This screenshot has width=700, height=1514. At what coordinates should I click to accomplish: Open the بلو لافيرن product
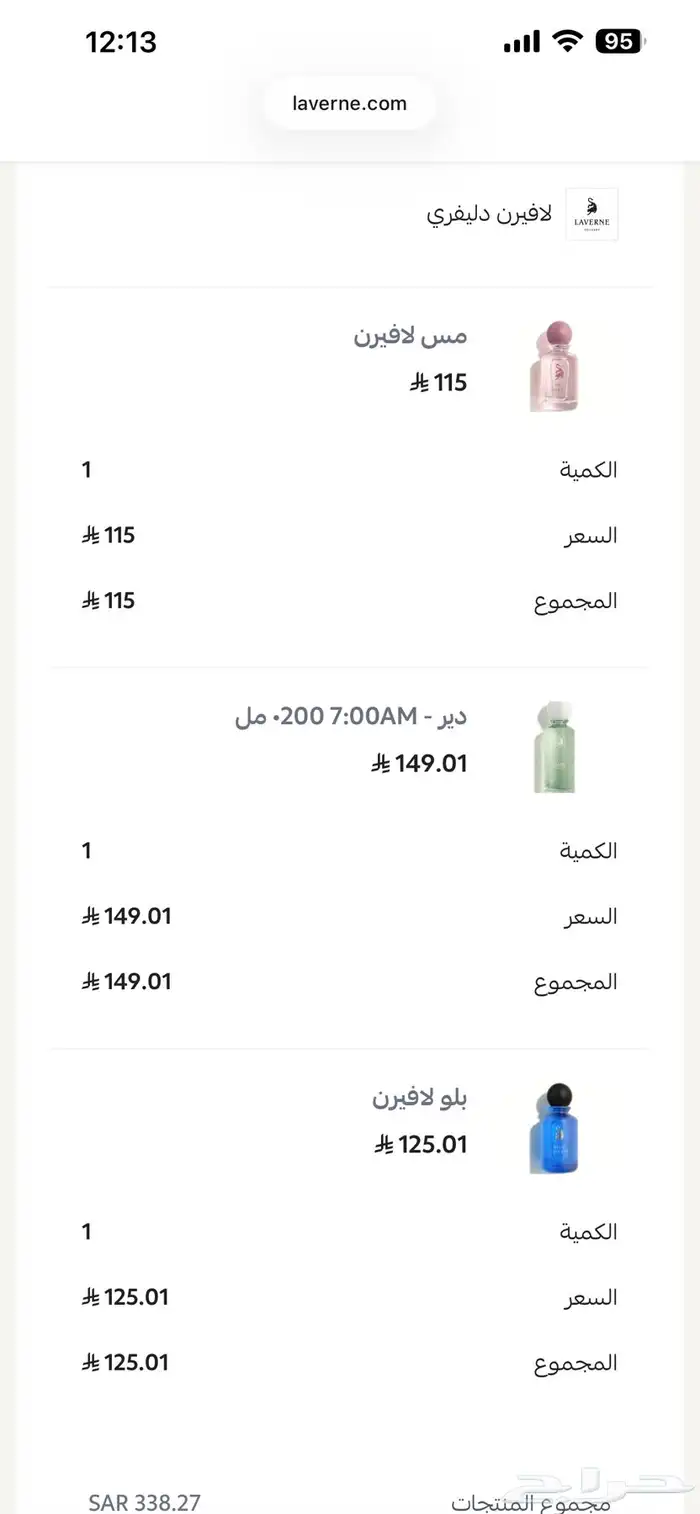[x=419, y=1098]
